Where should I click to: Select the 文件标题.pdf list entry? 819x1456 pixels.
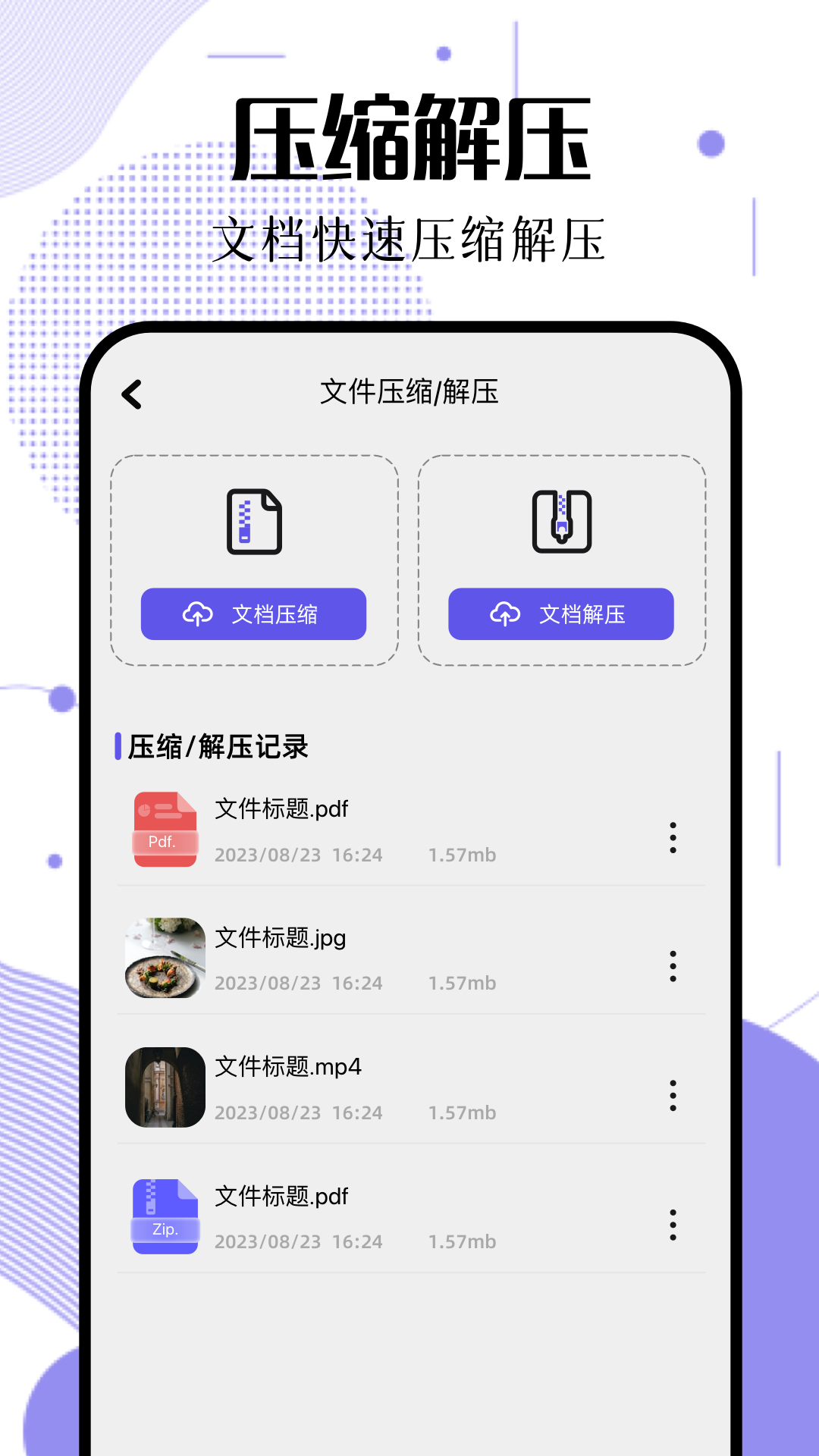tap(282, 810)
